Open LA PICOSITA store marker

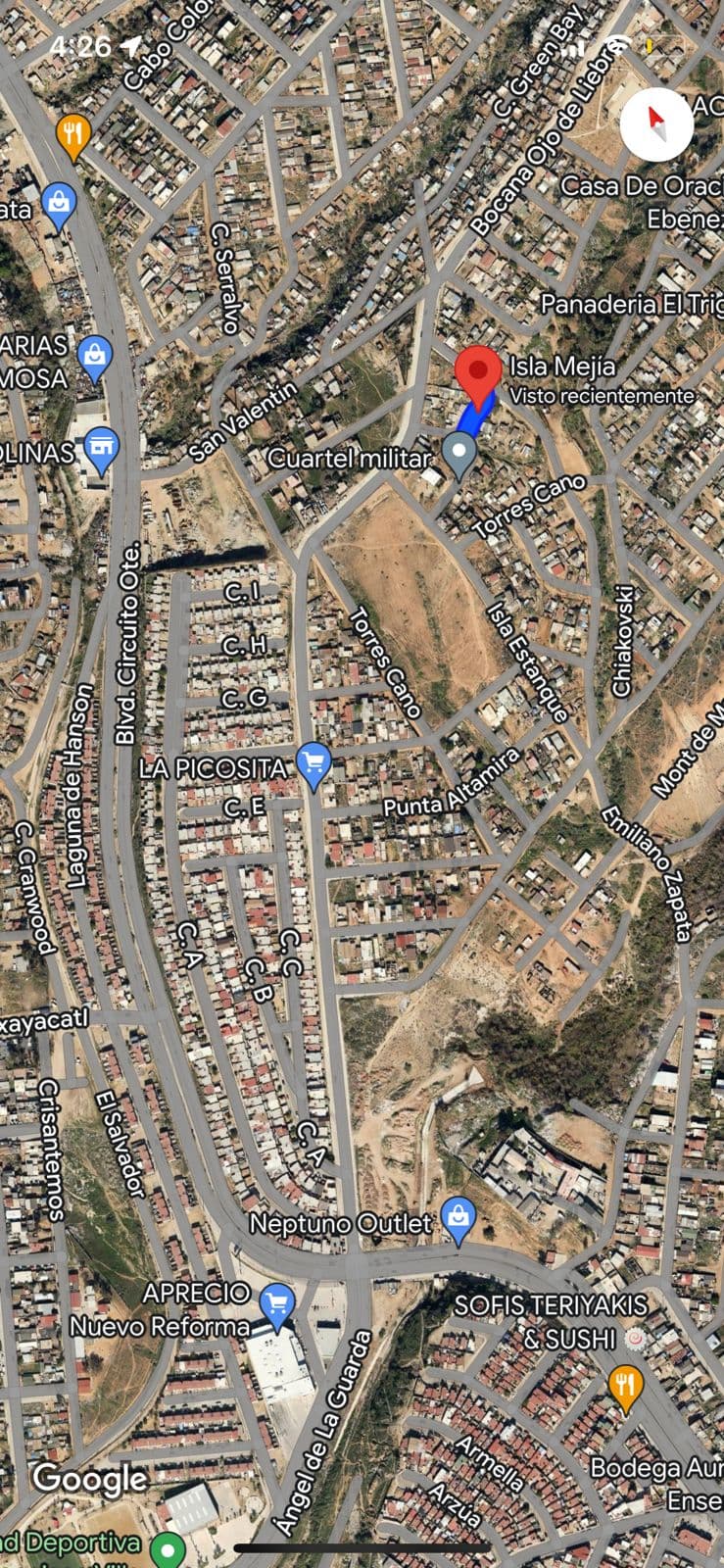pyautogui.click(x=313, y=763)
